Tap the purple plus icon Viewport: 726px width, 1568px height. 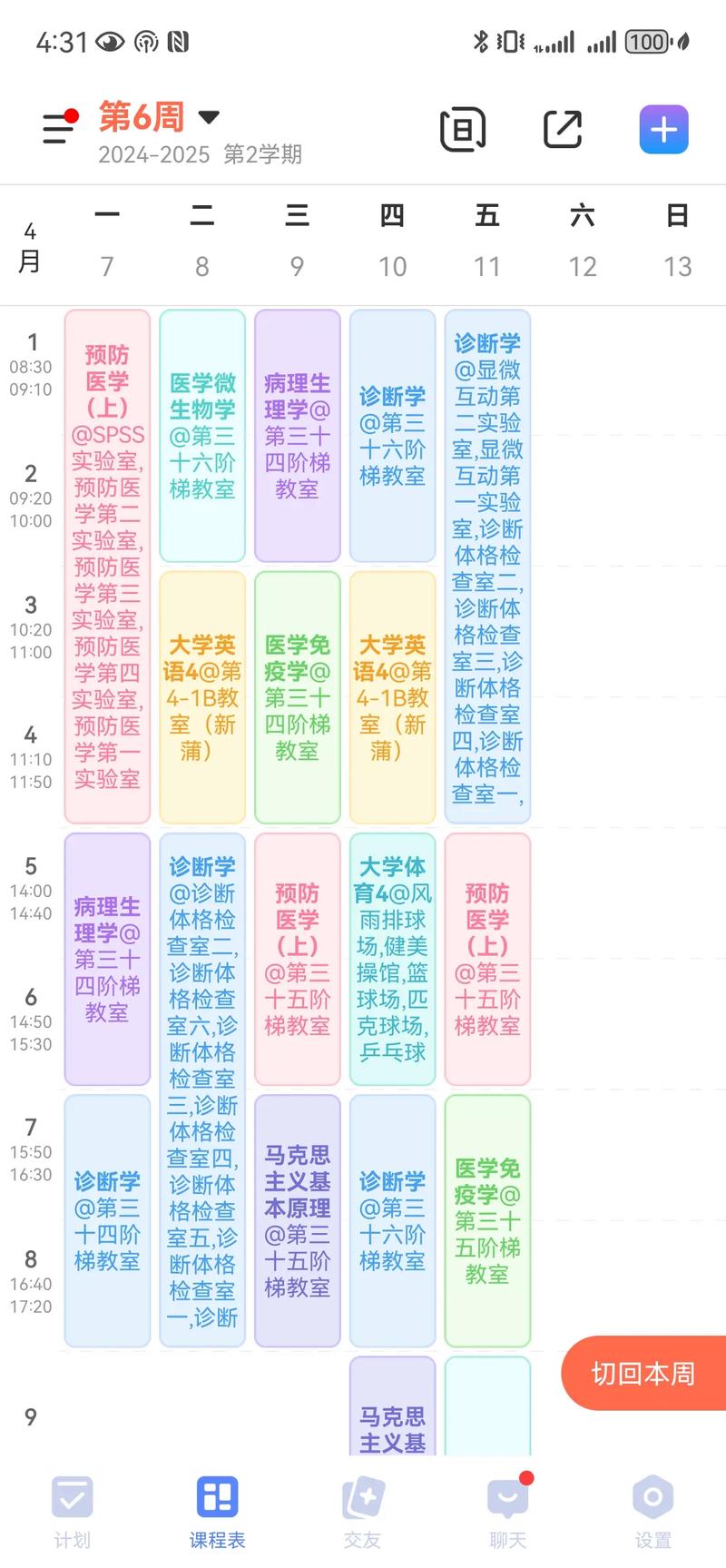pyautogui.click(x=663, y=129)
